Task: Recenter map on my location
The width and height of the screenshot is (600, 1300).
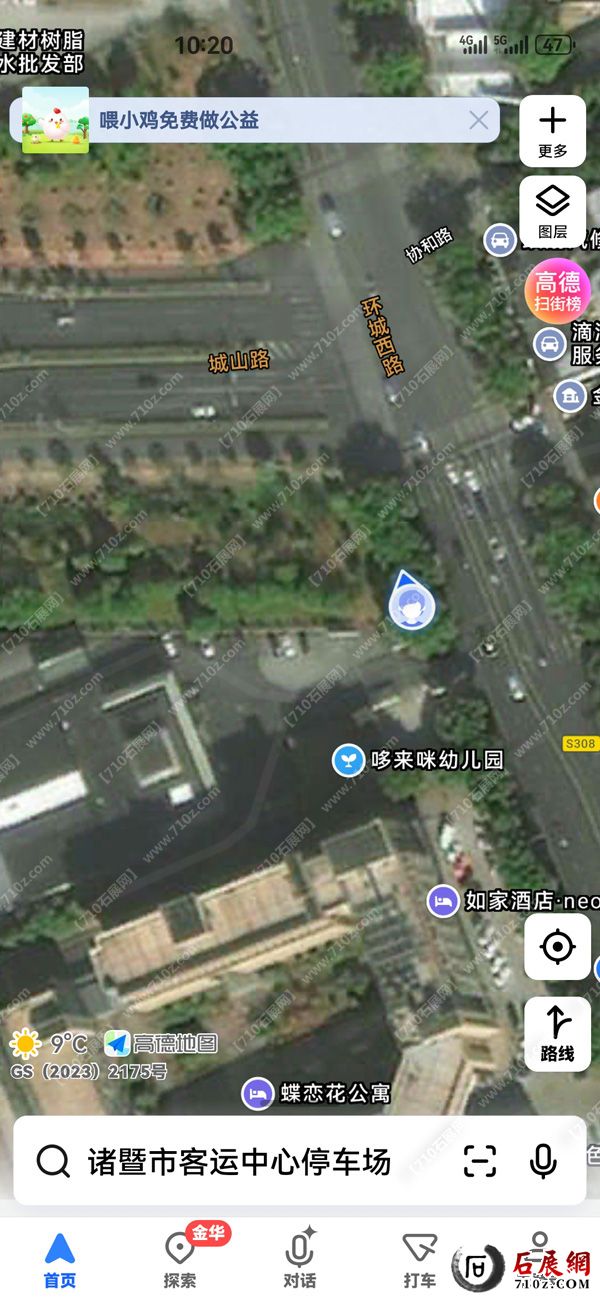Action: 557,946
